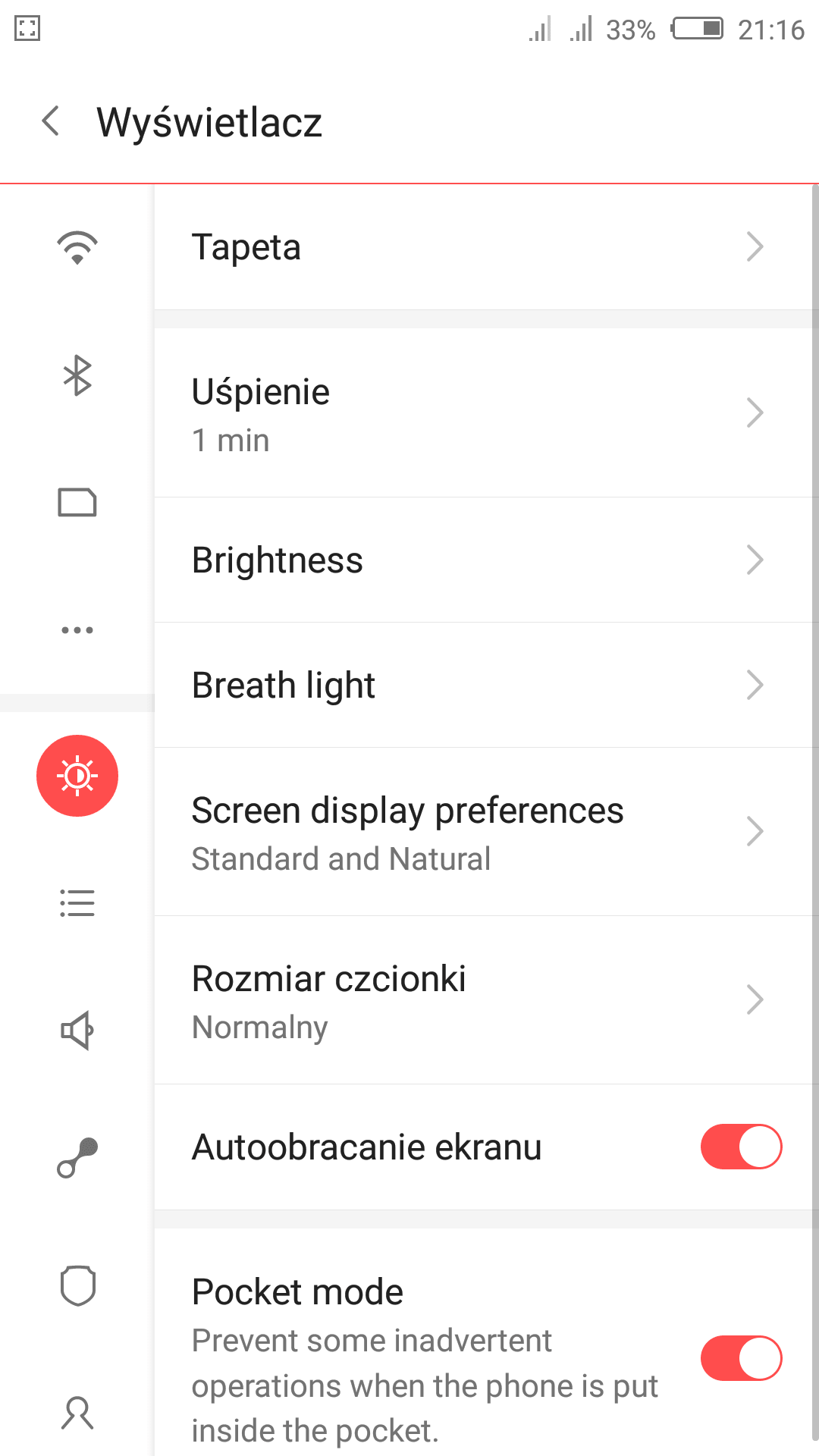Select the Bluetooth icon in sidebar
This screenshot has width=819, height=1456.
coord(77,375)
